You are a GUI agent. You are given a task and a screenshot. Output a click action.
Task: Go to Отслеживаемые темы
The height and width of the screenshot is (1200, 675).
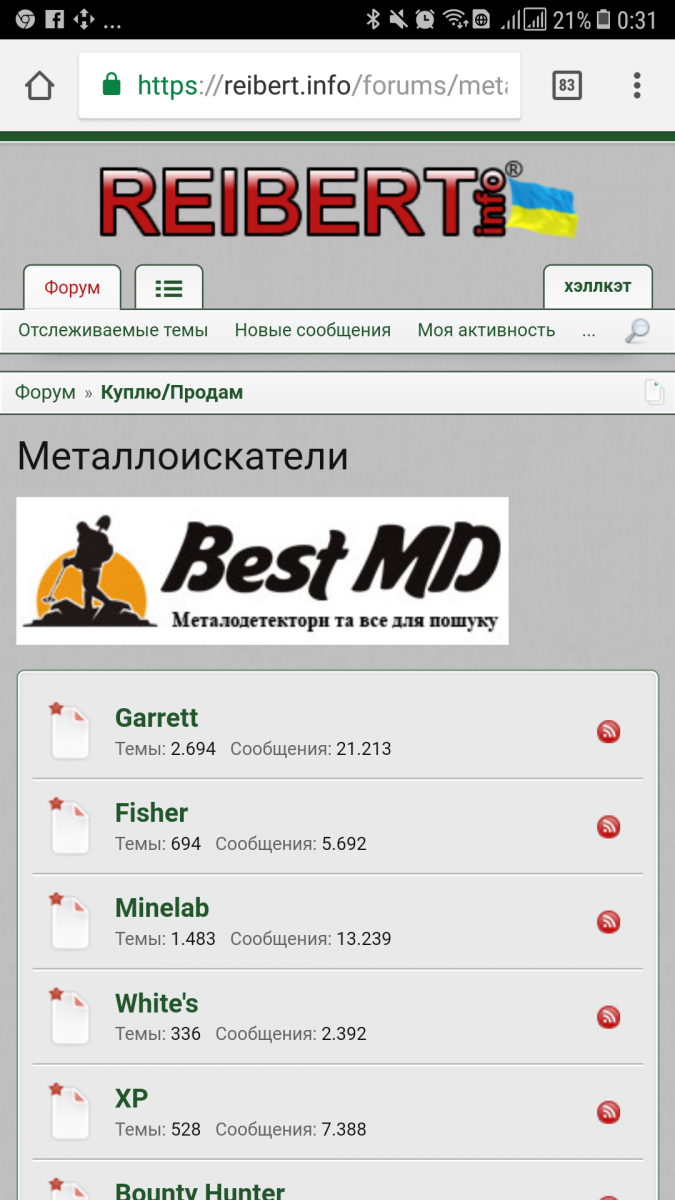pyautogui.click(x=113, y=330)
